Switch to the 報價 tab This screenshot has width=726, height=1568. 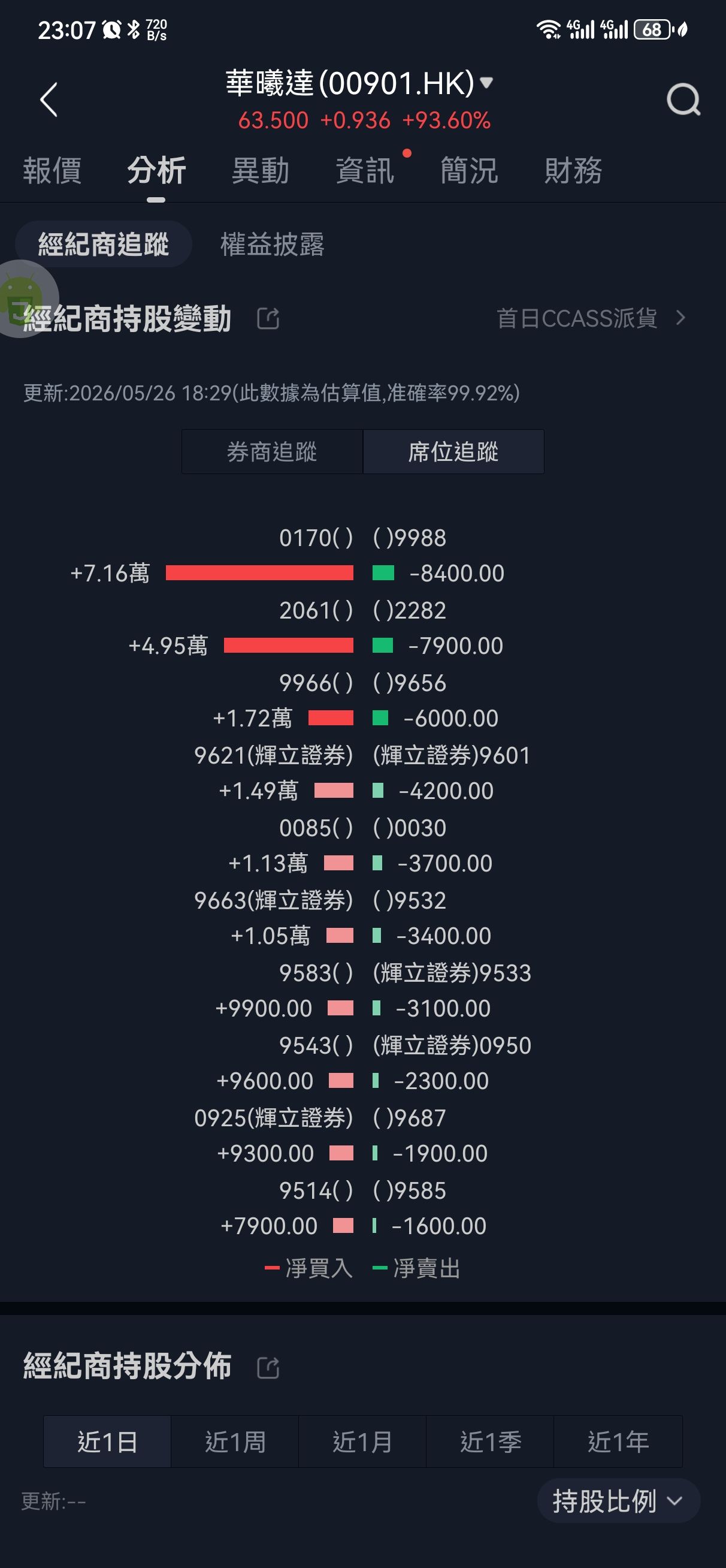point(52,170)
